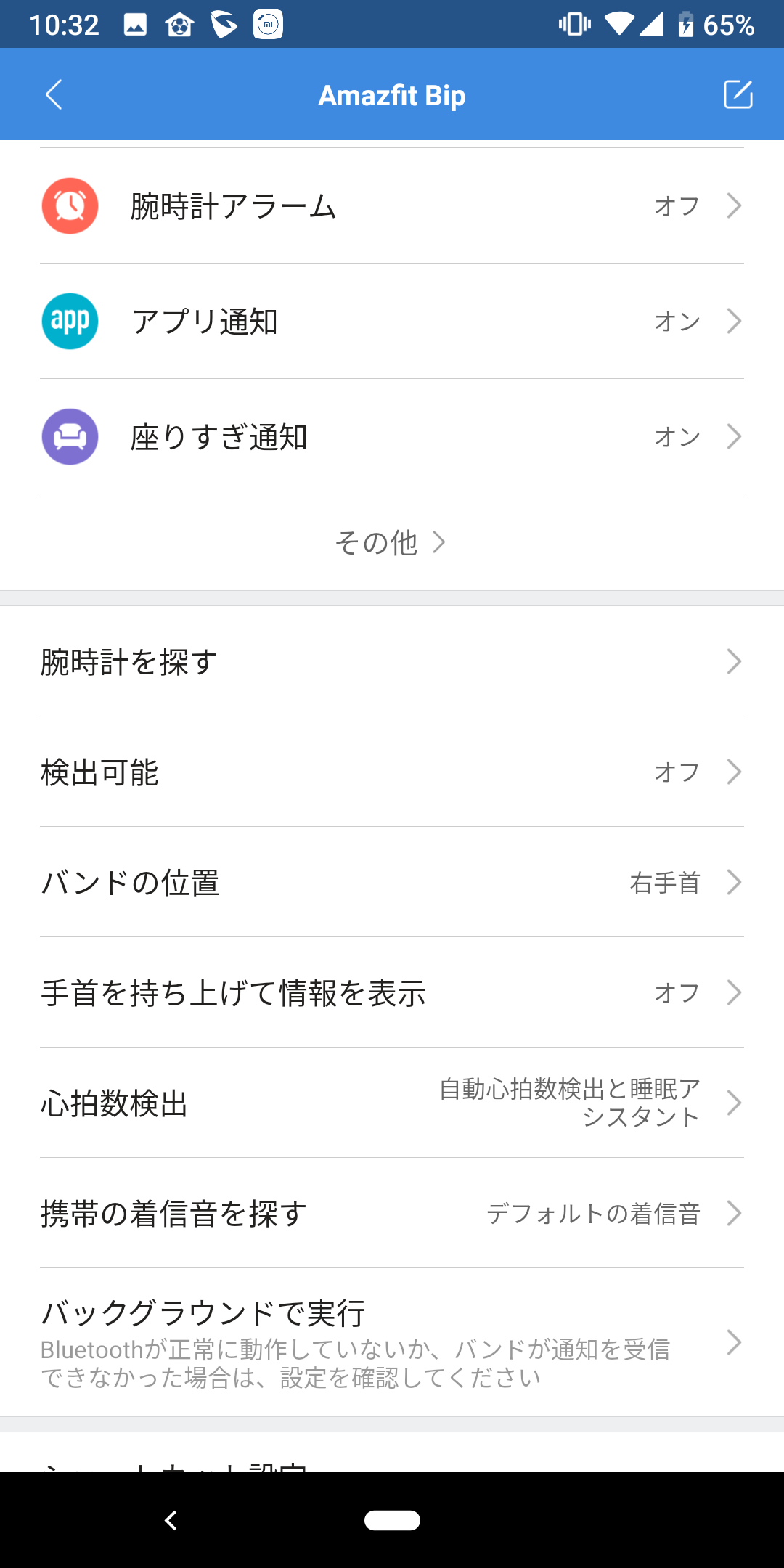Open 手首を持ち上げて情報を表示
Screen dimensions: 784x1568
click(392, 992)
